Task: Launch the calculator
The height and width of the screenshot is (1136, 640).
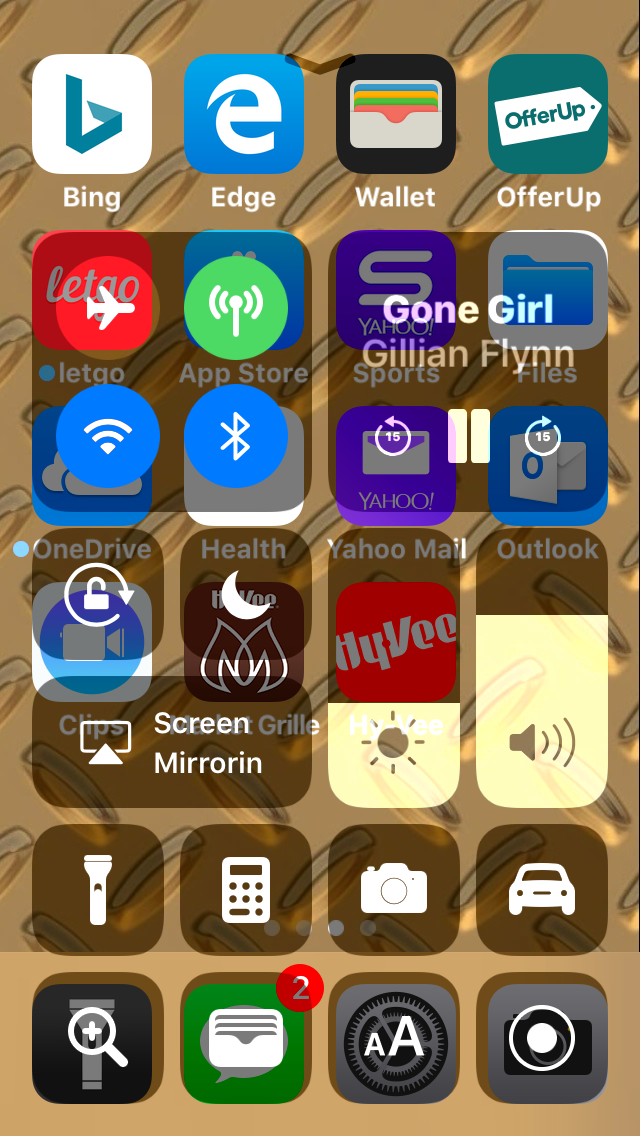Action: pos(245,889)
